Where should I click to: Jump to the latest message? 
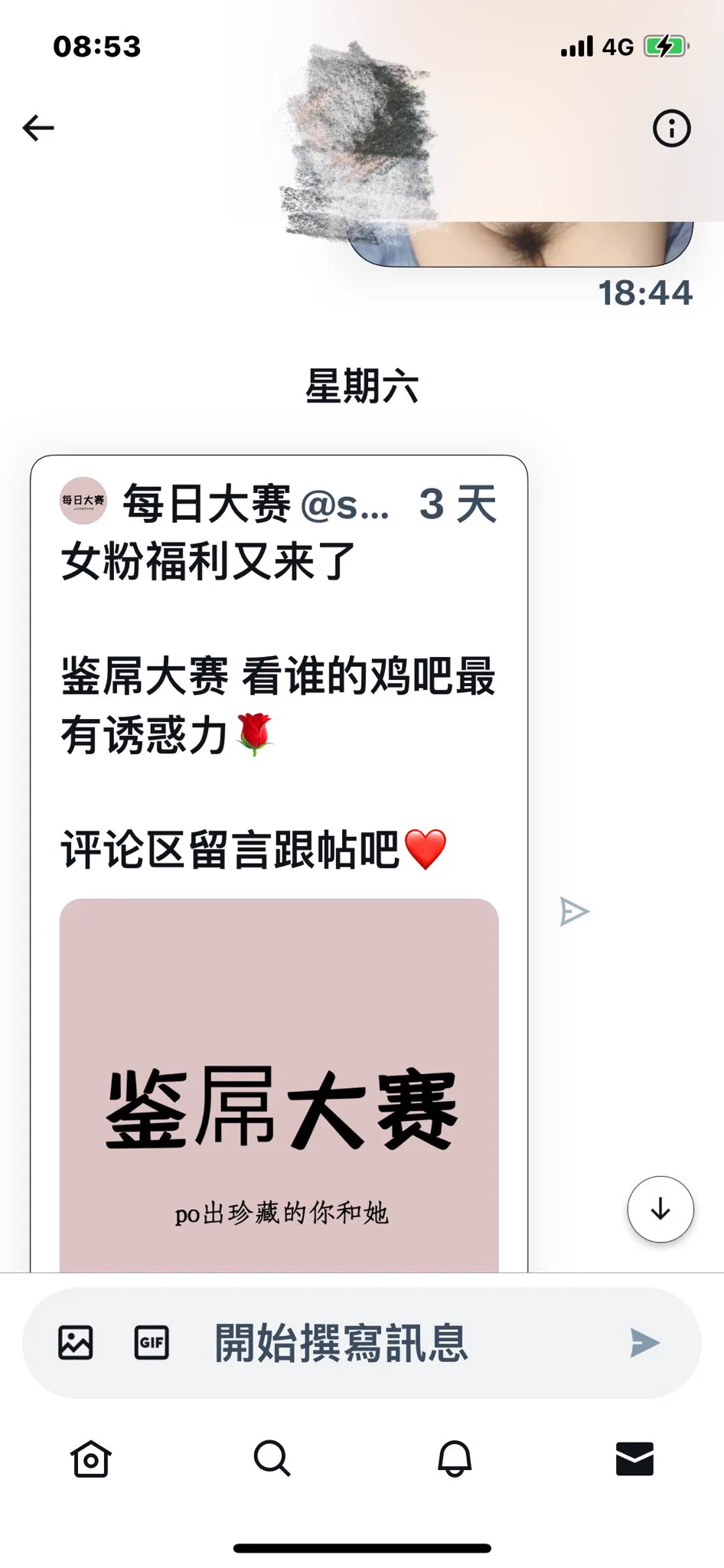tap(660, 1209)
